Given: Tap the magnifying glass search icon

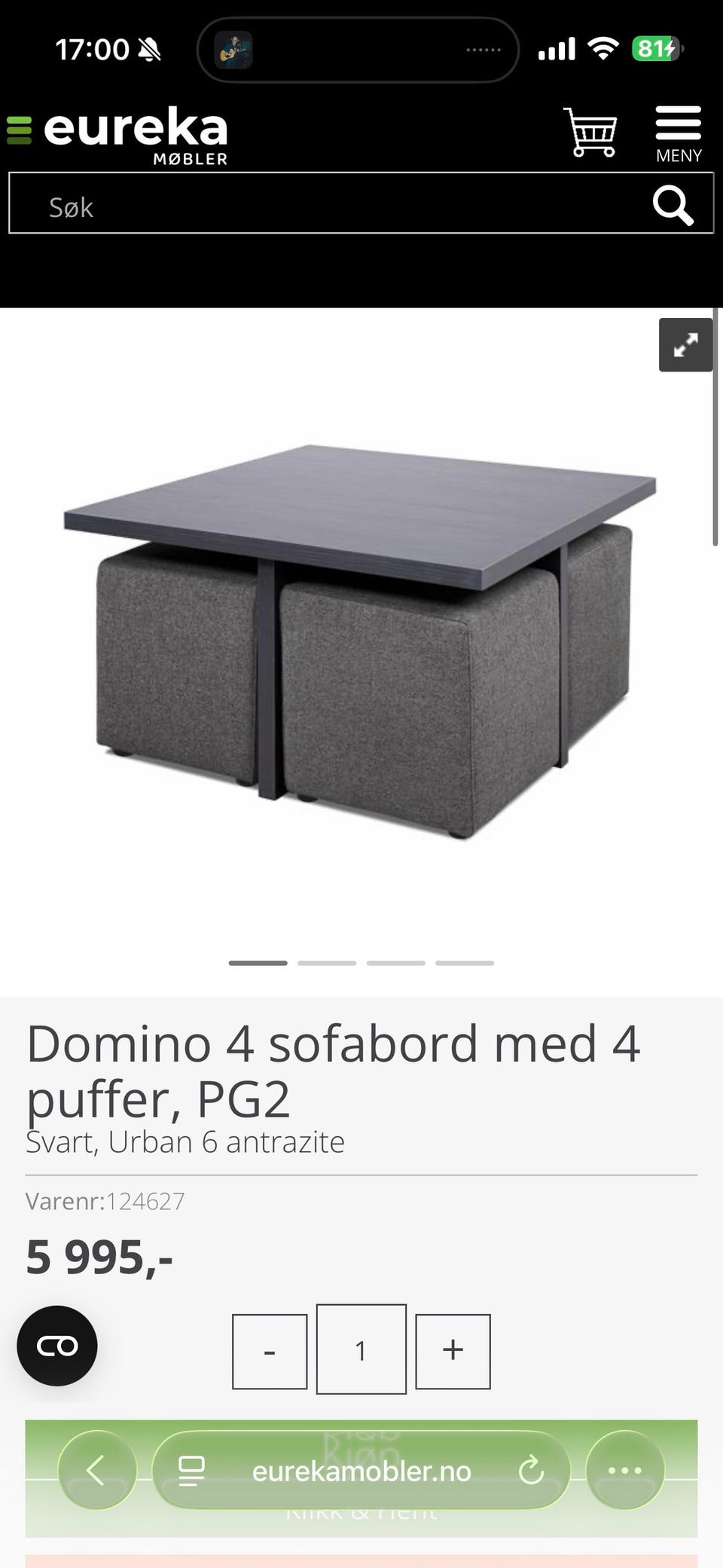Looking at the screenshot, I should pos(672,205).
